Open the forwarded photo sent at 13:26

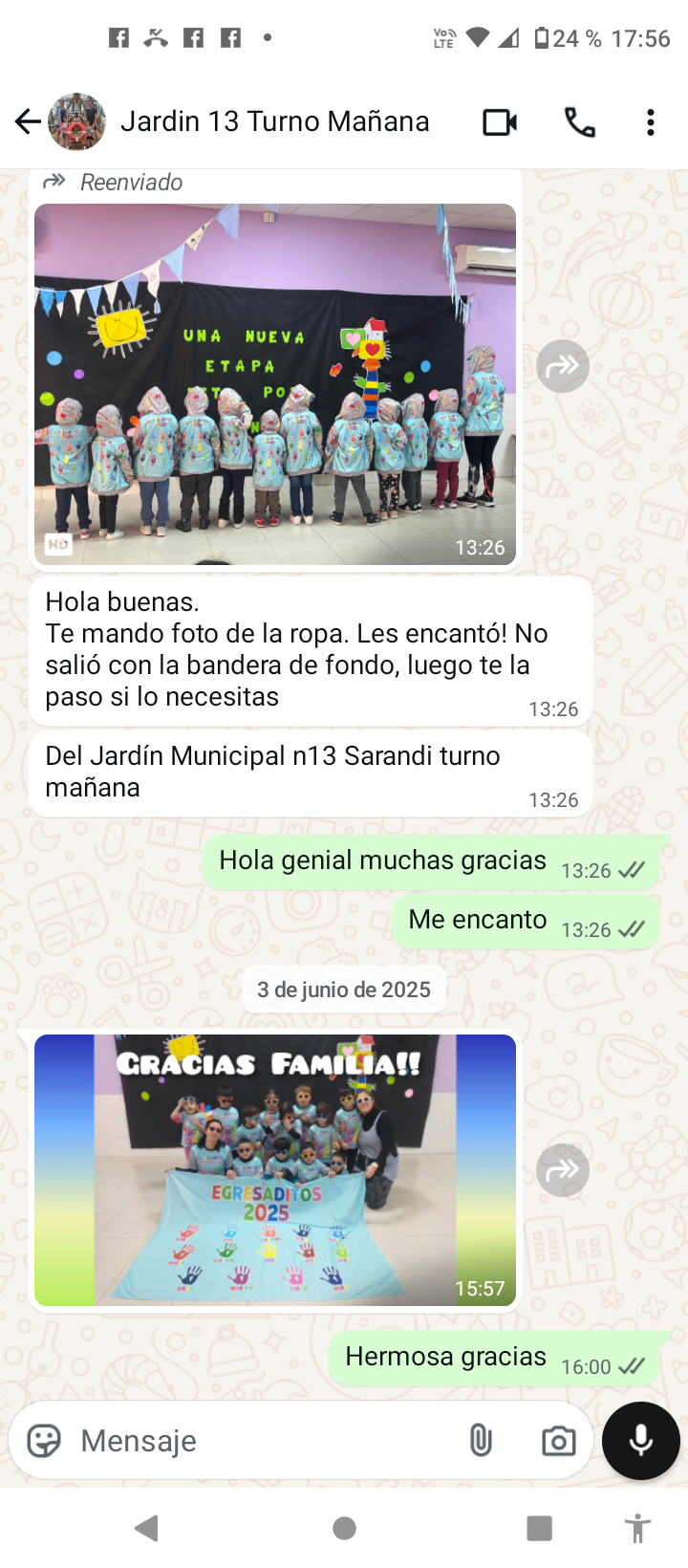[x=275, y=383]
